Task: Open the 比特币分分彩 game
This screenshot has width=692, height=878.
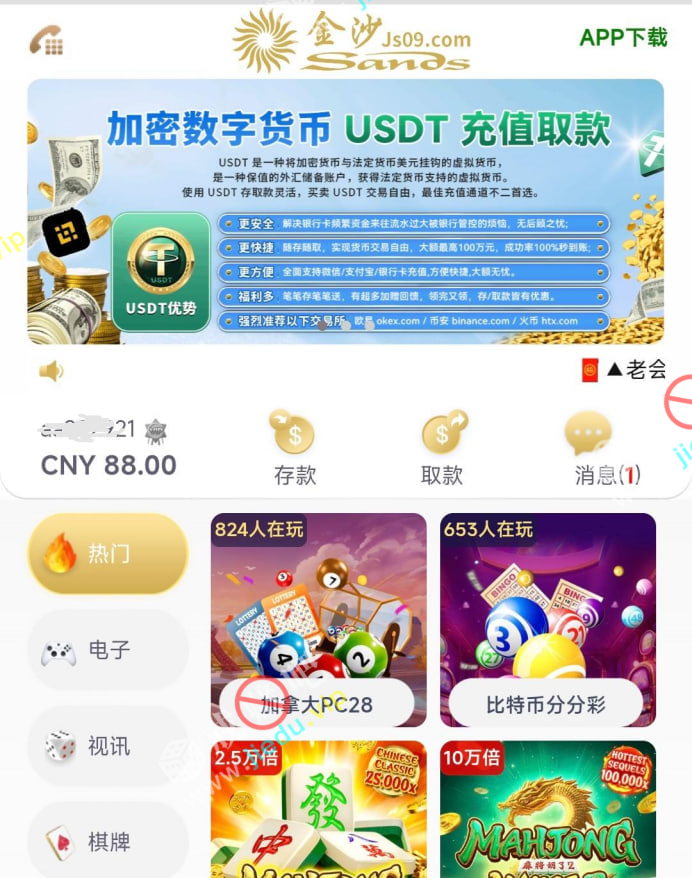Action: click(547, 620)
